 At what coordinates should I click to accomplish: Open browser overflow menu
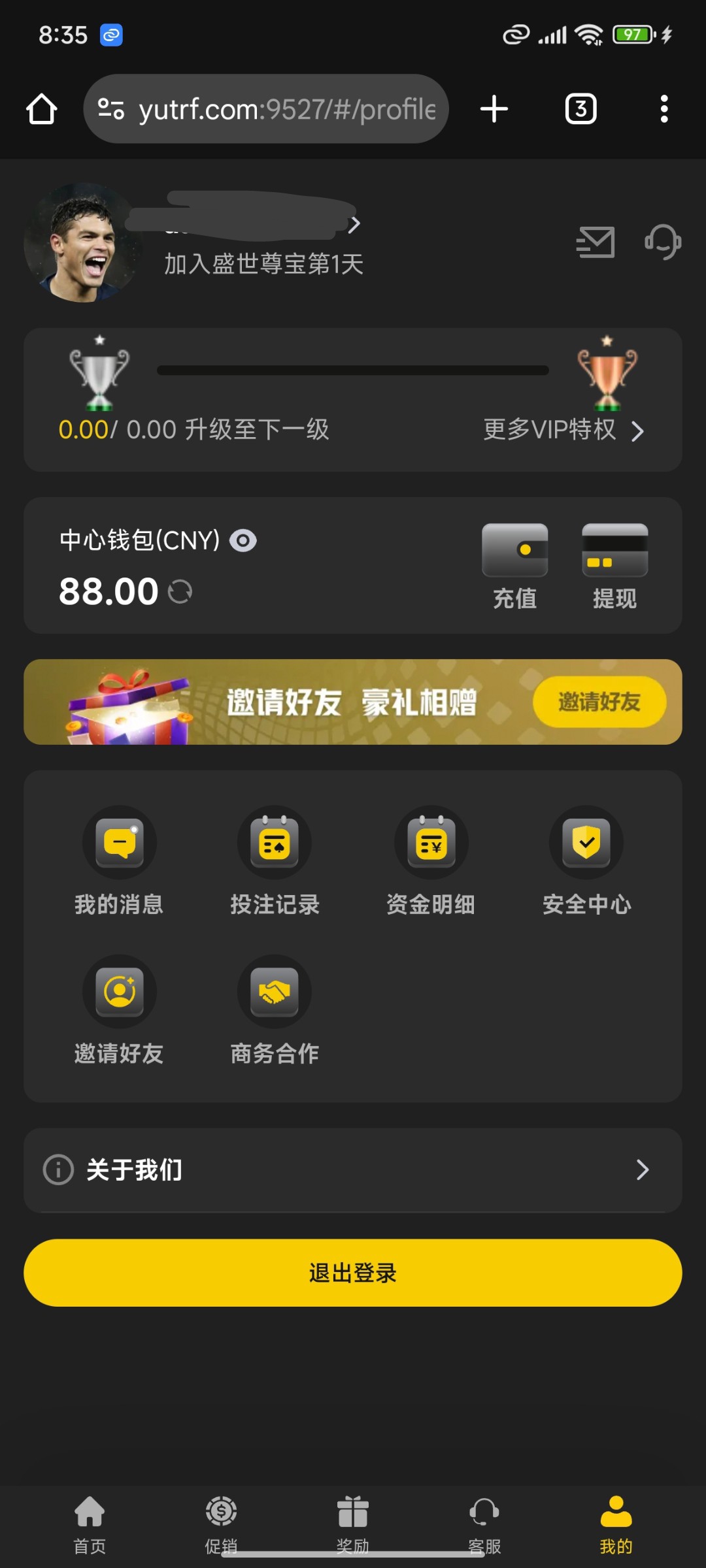pos(664,109)
